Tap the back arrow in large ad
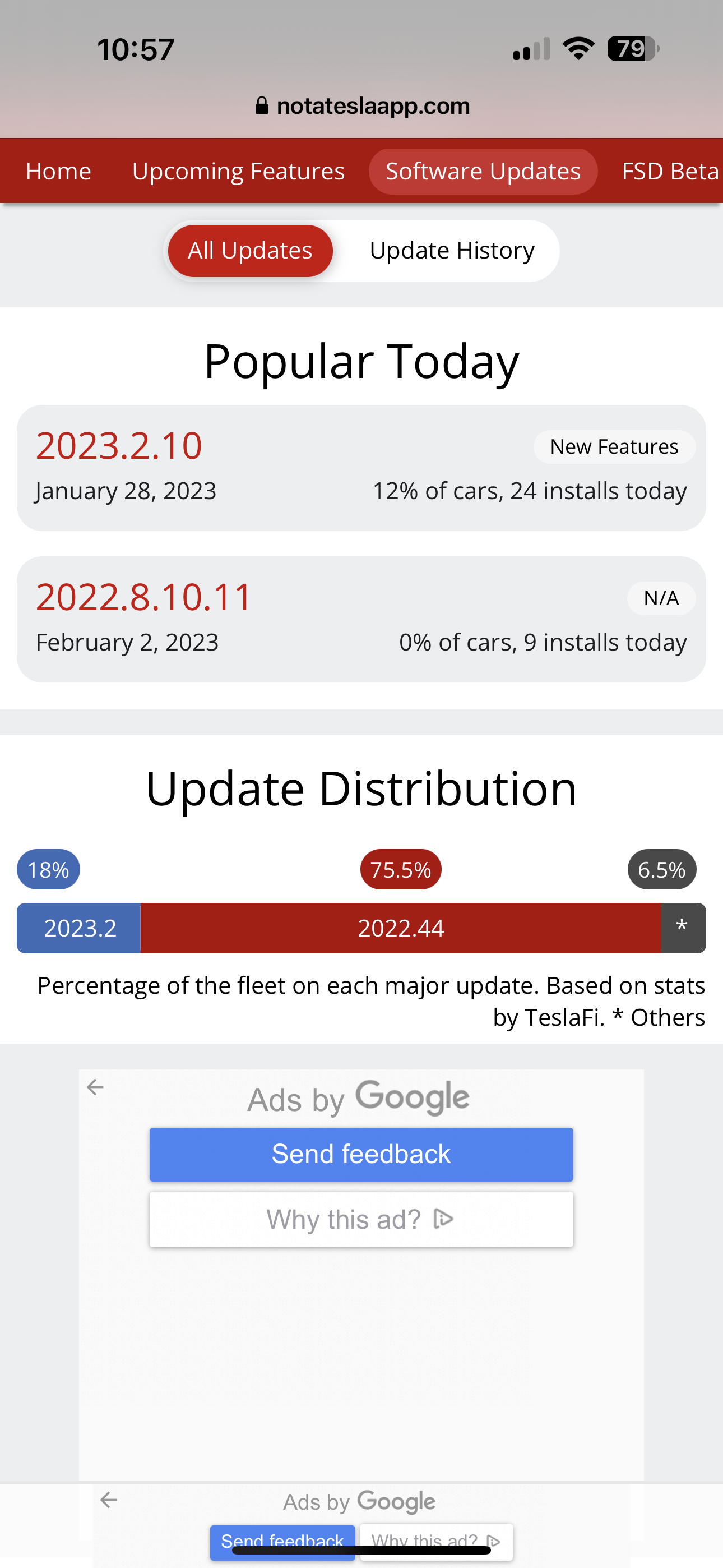Viewport: 723px width, 1568px height. tap(95, 1086)
